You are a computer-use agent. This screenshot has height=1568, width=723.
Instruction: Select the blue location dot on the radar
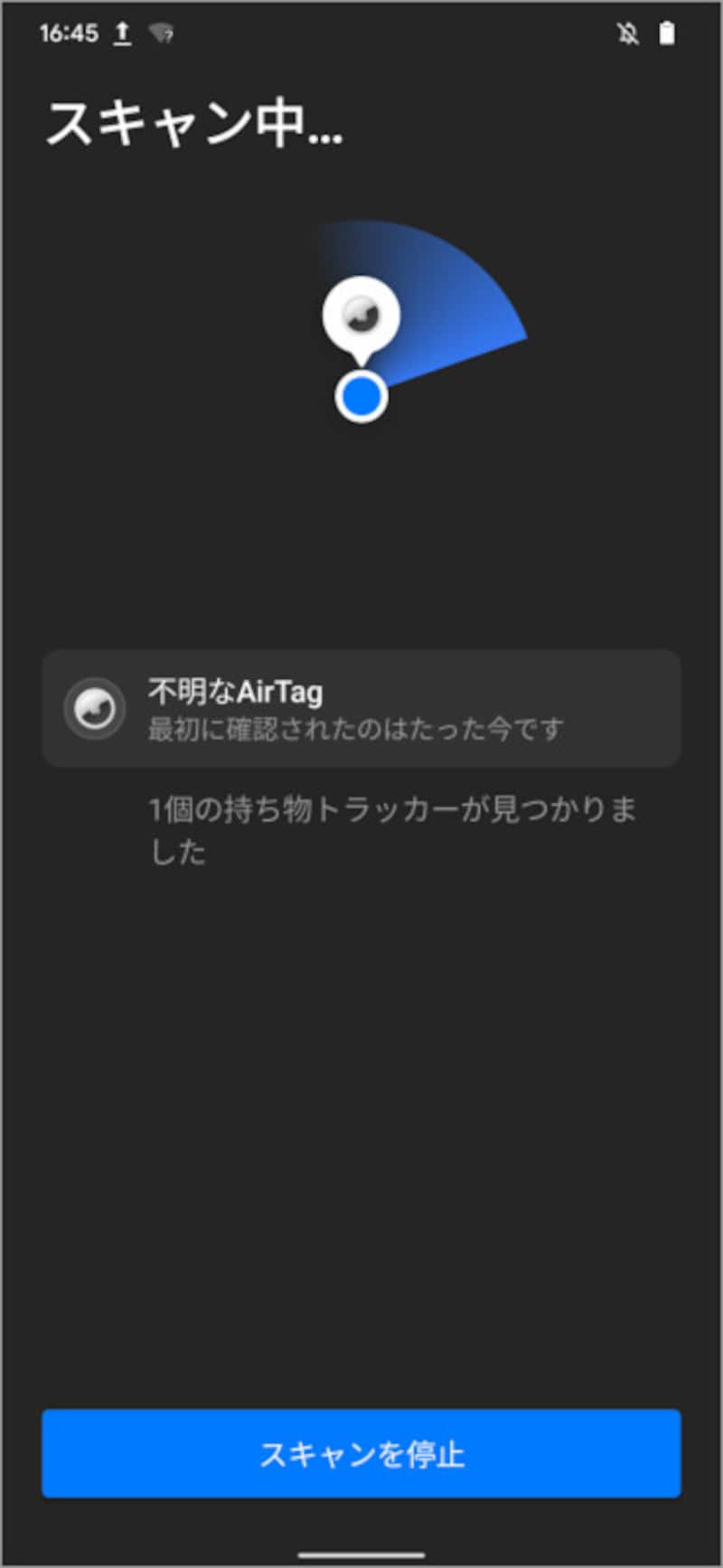click(x=361, y=394)
